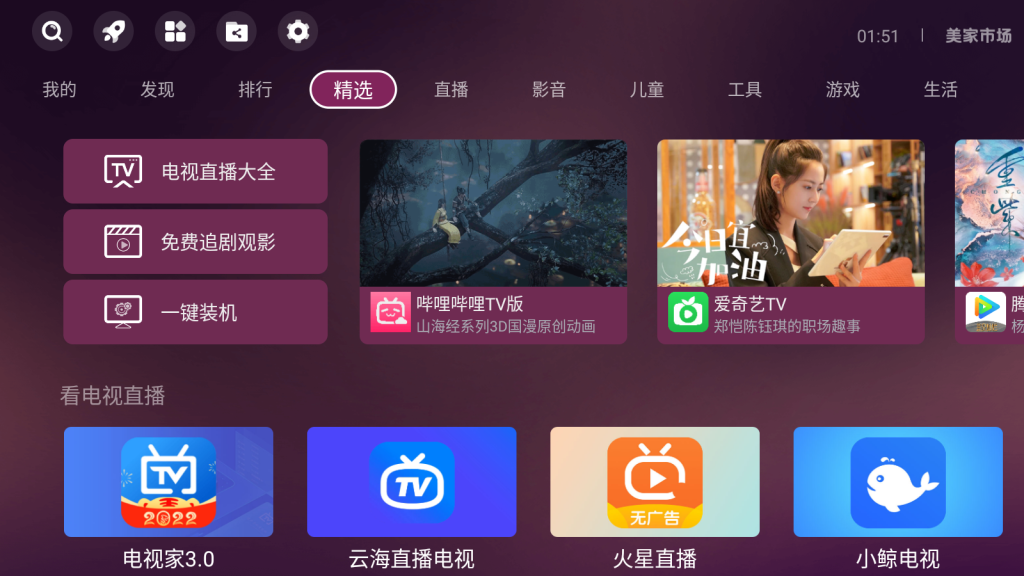
Task: Select the 游戏 tab
Action: 843,90
